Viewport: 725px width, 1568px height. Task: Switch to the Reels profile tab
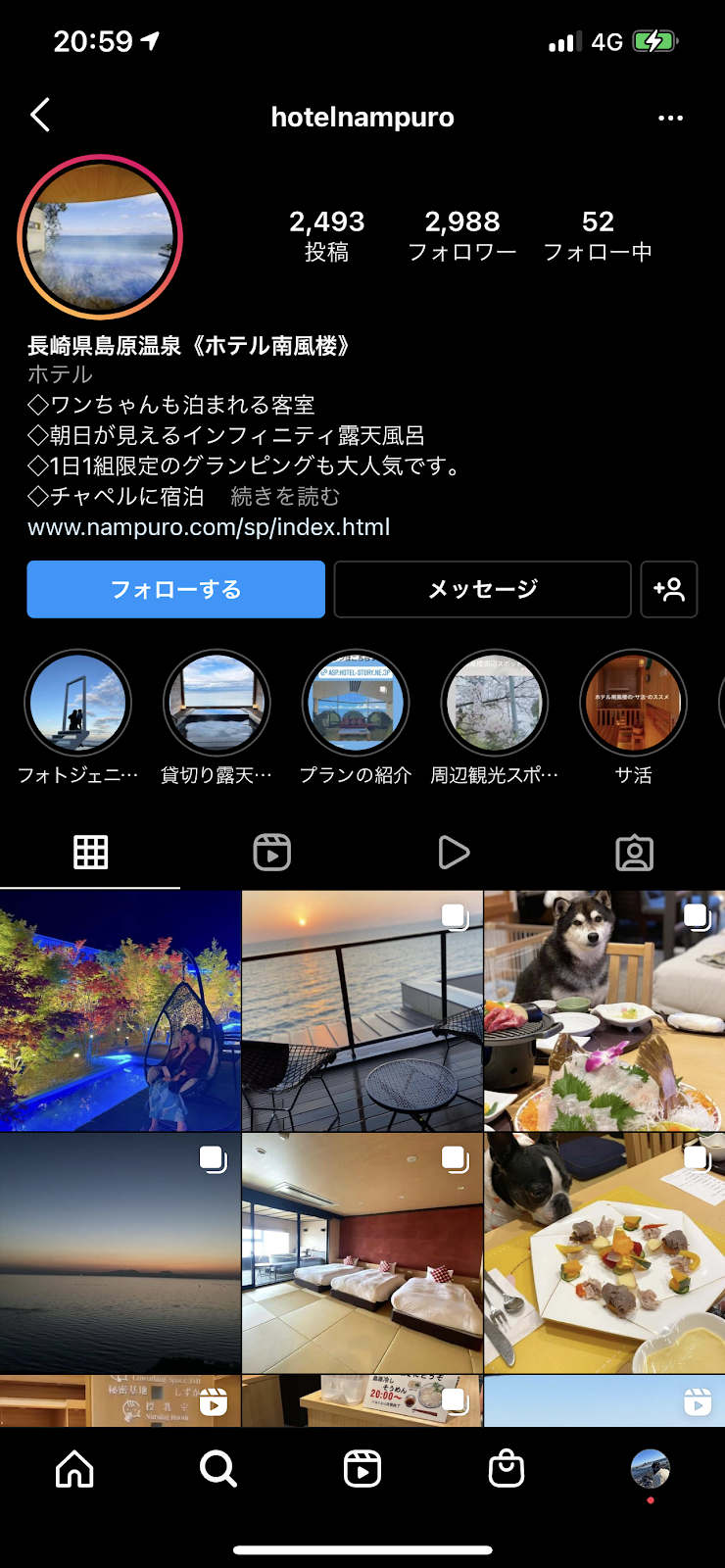[271, 853]
